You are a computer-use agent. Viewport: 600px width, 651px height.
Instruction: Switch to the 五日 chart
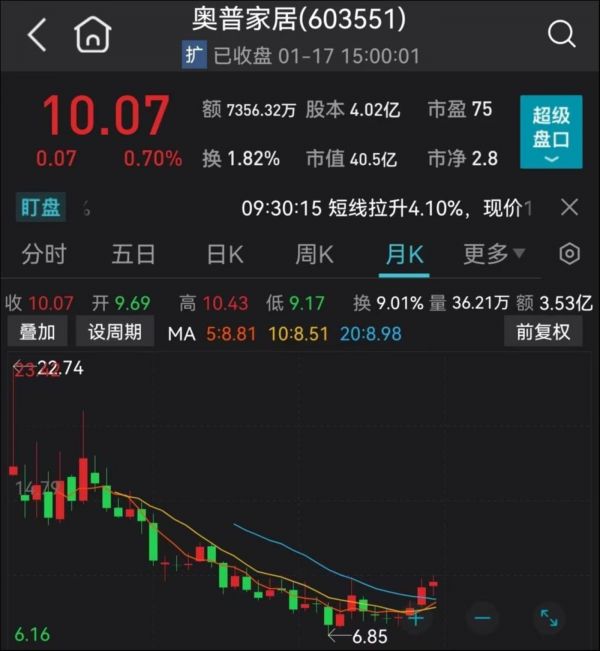133,255
